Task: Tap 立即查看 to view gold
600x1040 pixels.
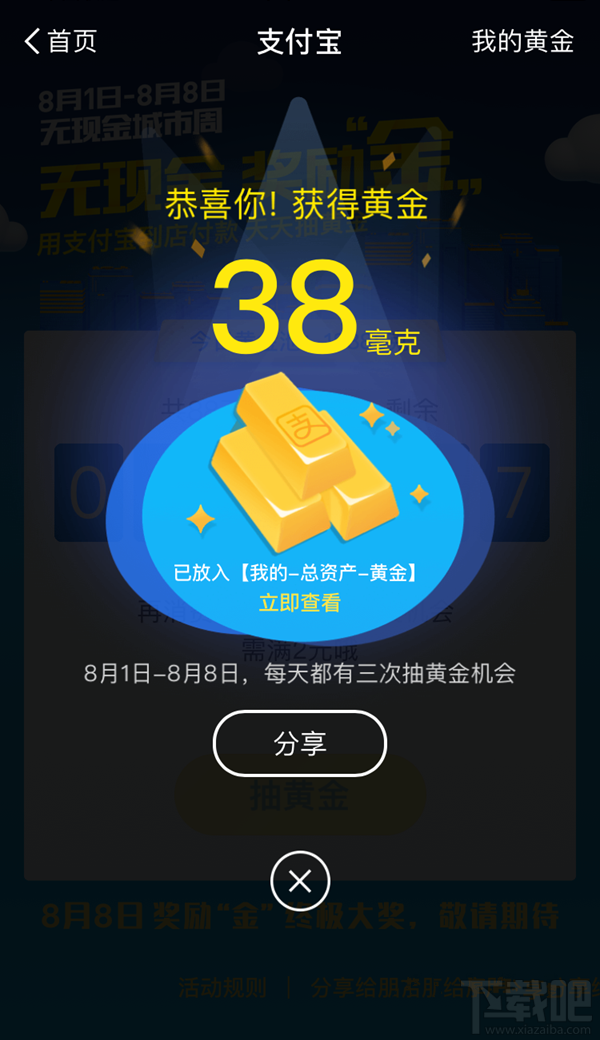Action: [x=299, y=603]
